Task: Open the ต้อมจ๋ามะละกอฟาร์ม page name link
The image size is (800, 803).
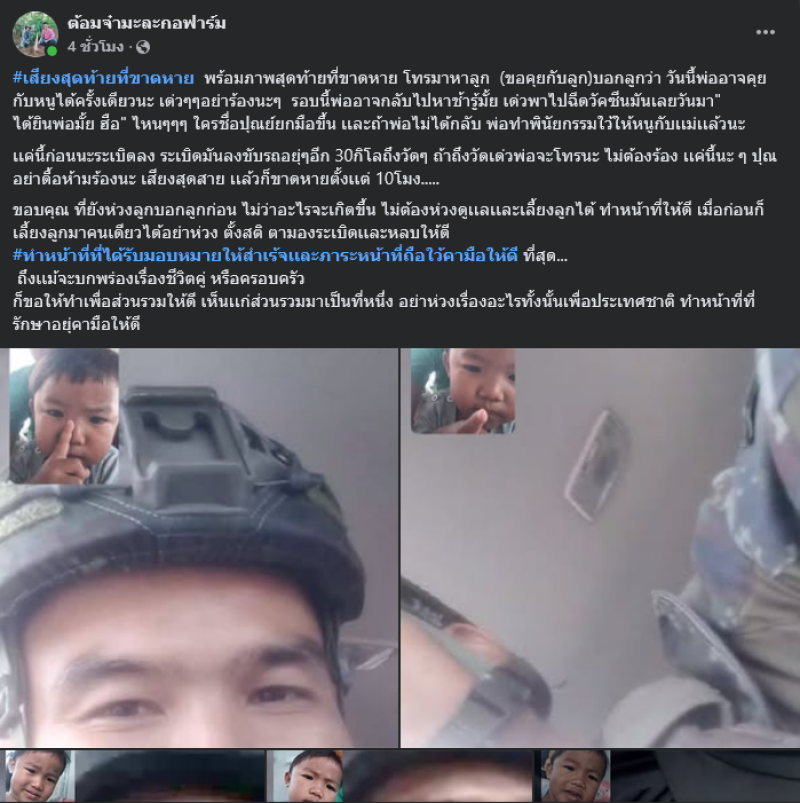Action: (x=146, y=23)
